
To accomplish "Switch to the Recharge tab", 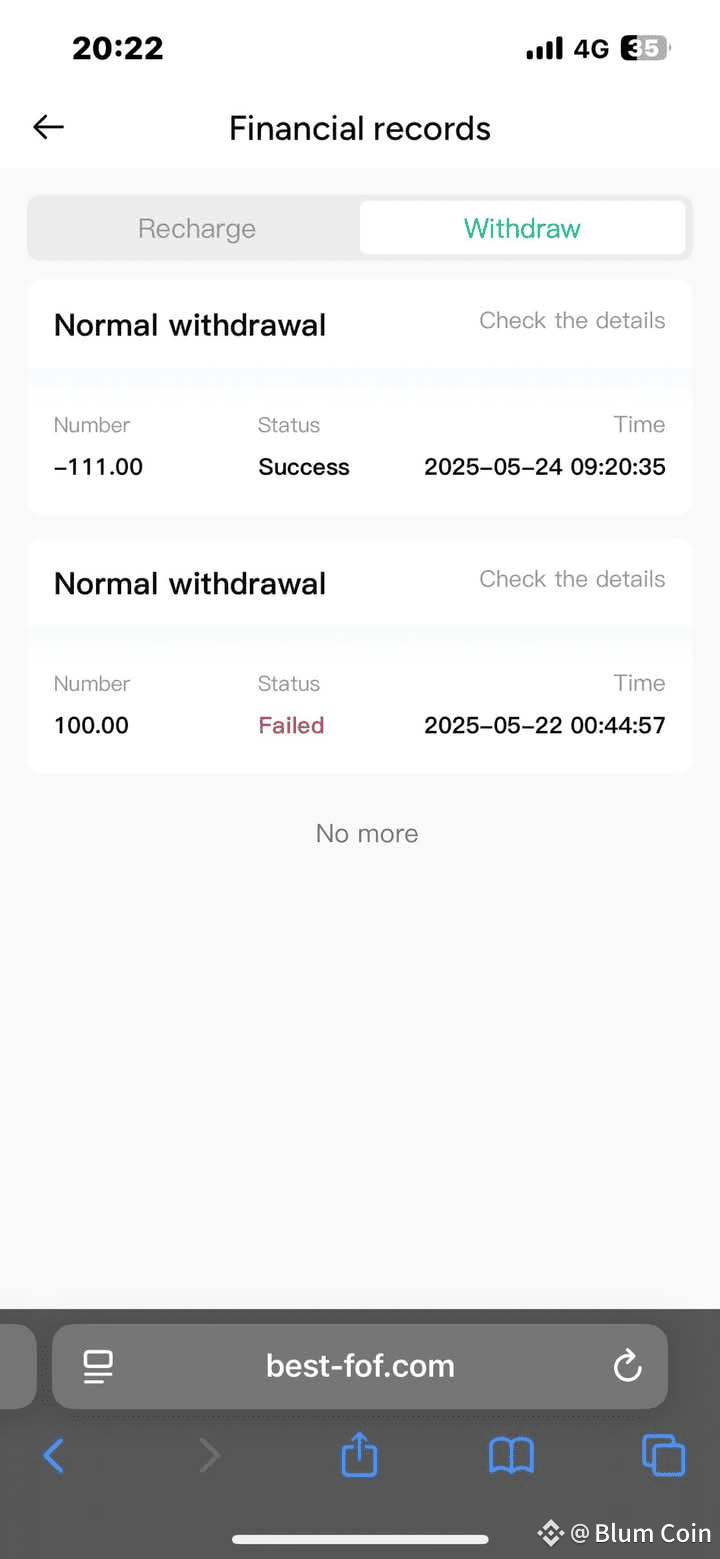I will pyautogui.click(x=196, y=228).
